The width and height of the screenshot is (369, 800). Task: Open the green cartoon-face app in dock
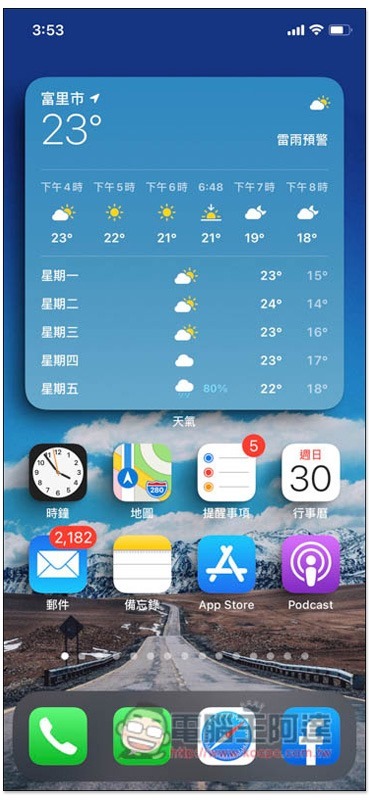coord(142,736)
